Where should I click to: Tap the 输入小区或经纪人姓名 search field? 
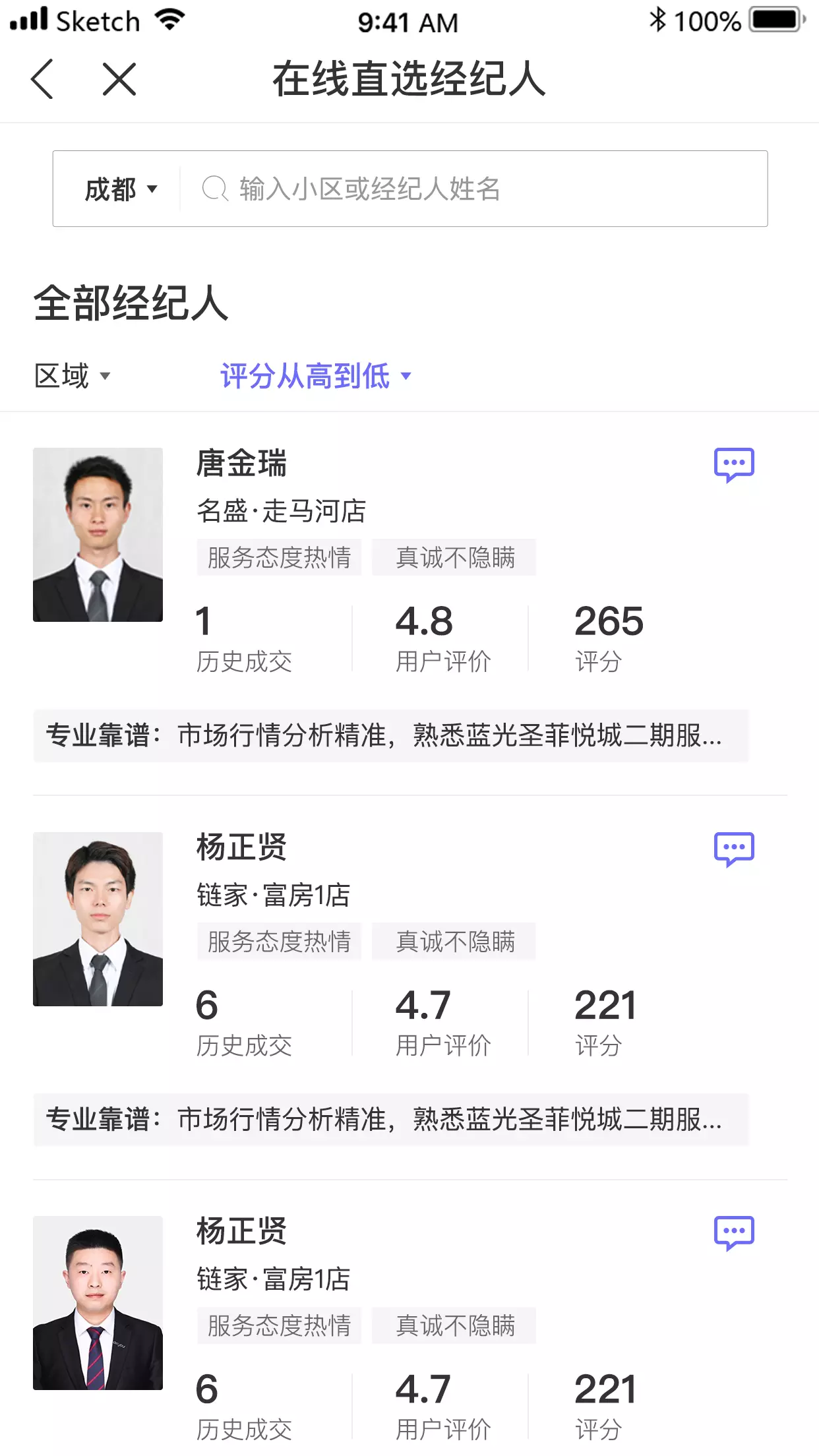pyautogui.click(x=473, y=189)
